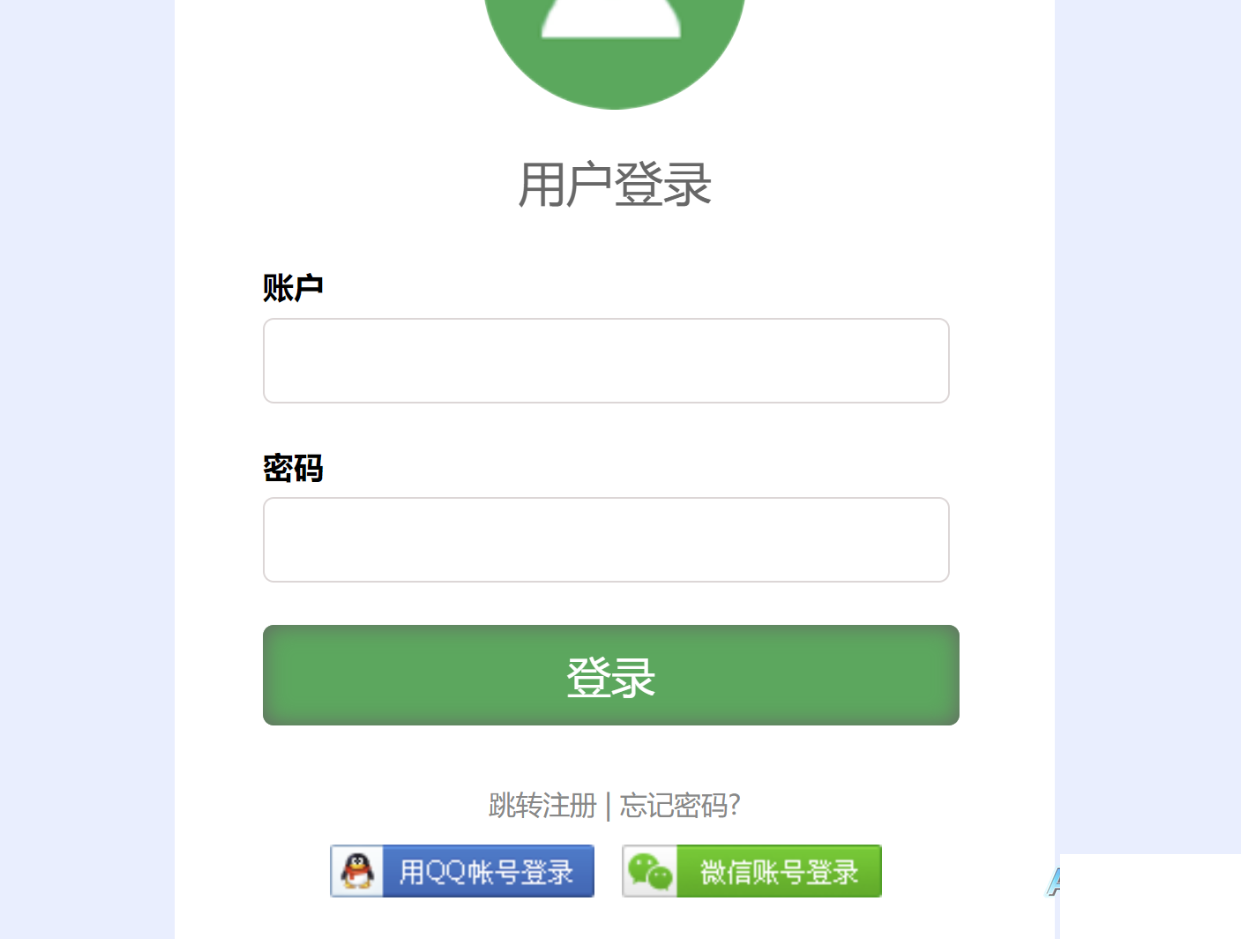Open the 跳转注册 link
Screen dimensions: 1241x939
(542, 805)
